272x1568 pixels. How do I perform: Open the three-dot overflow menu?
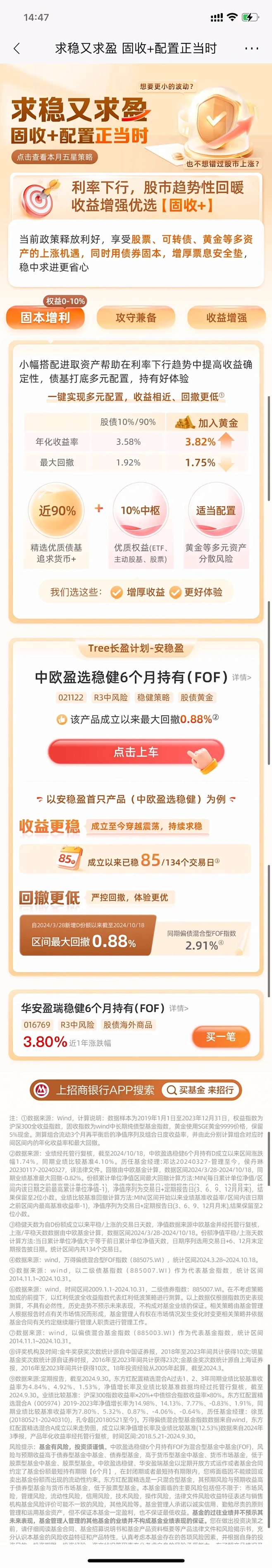pyautogui.click(x=251, y=49)
